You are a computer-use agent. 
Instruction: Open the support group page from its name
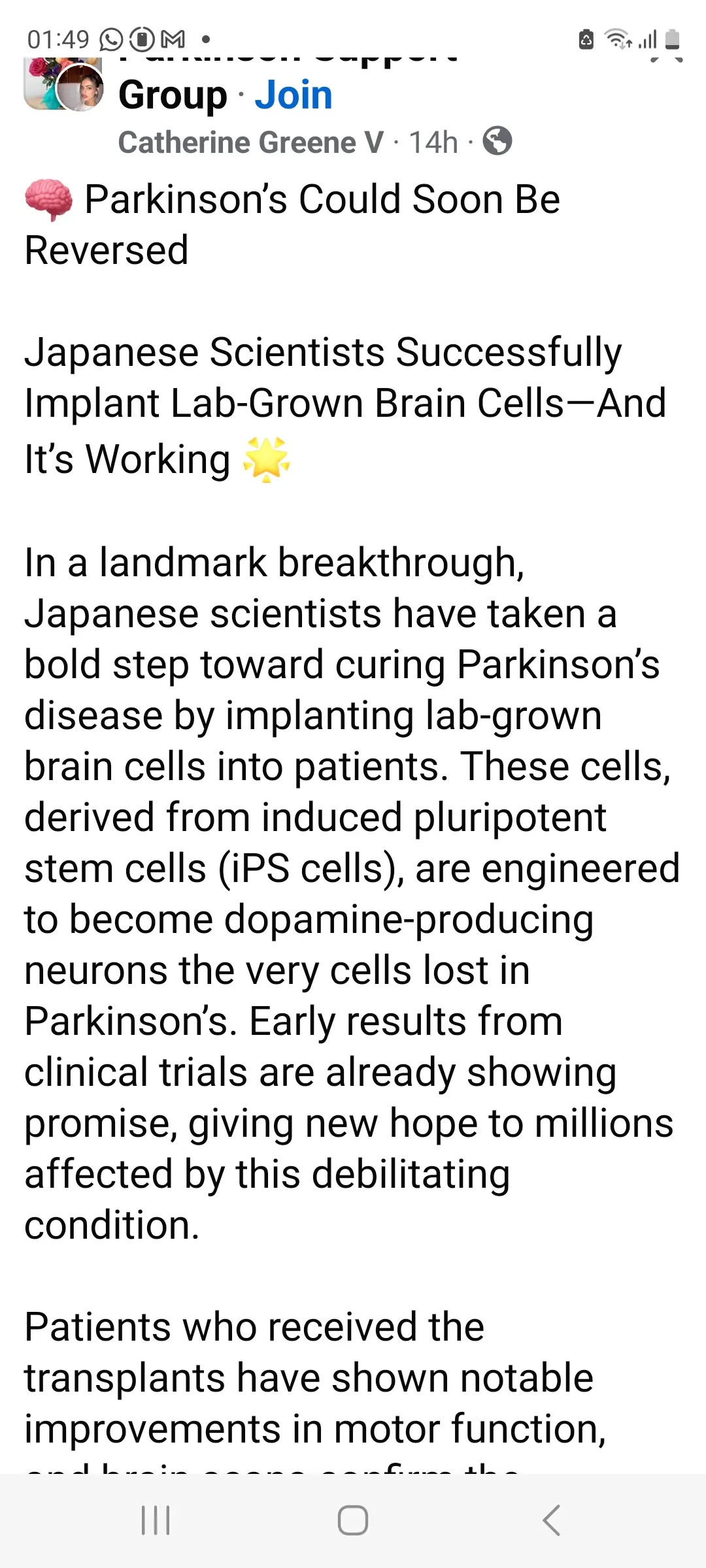[x=173, y=94]
